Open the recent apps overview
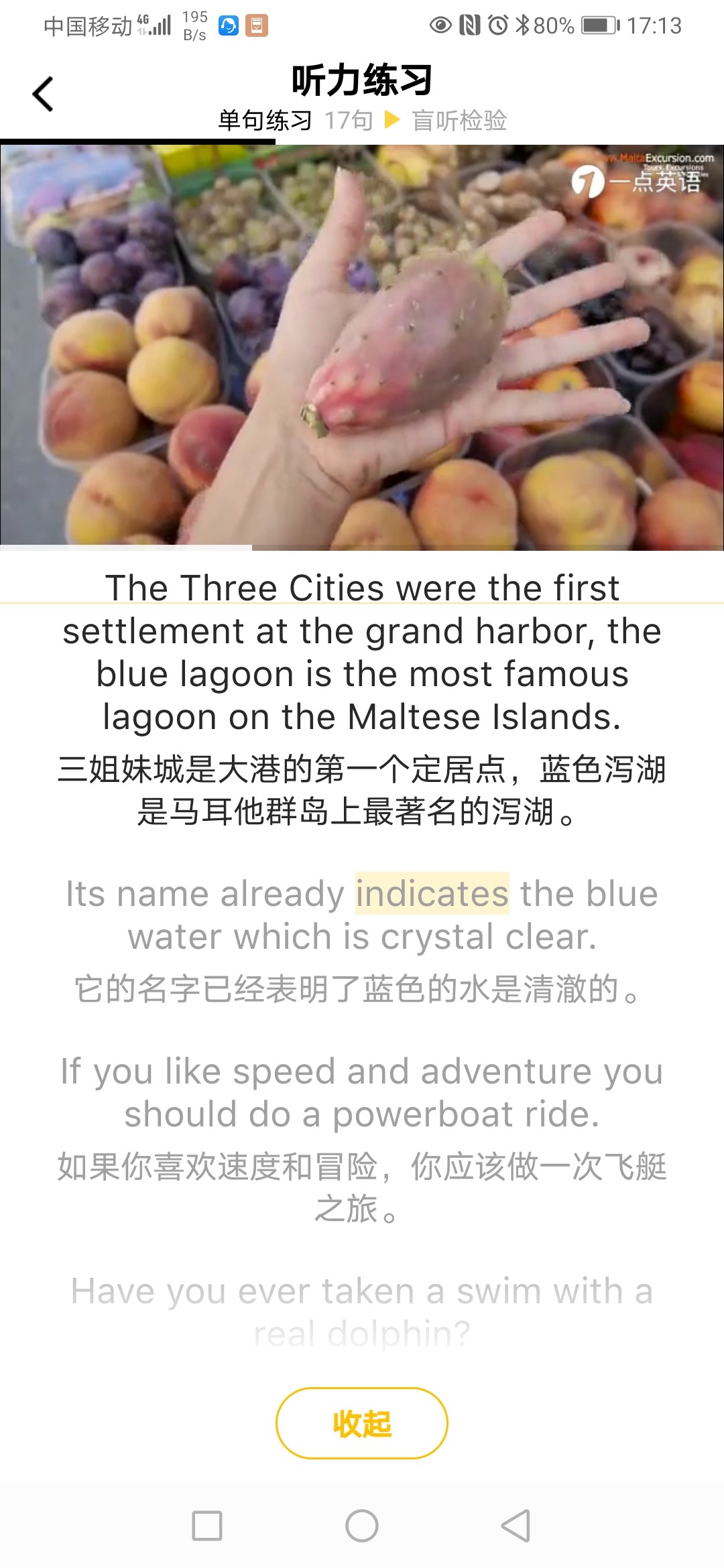 pos(207,1526)
